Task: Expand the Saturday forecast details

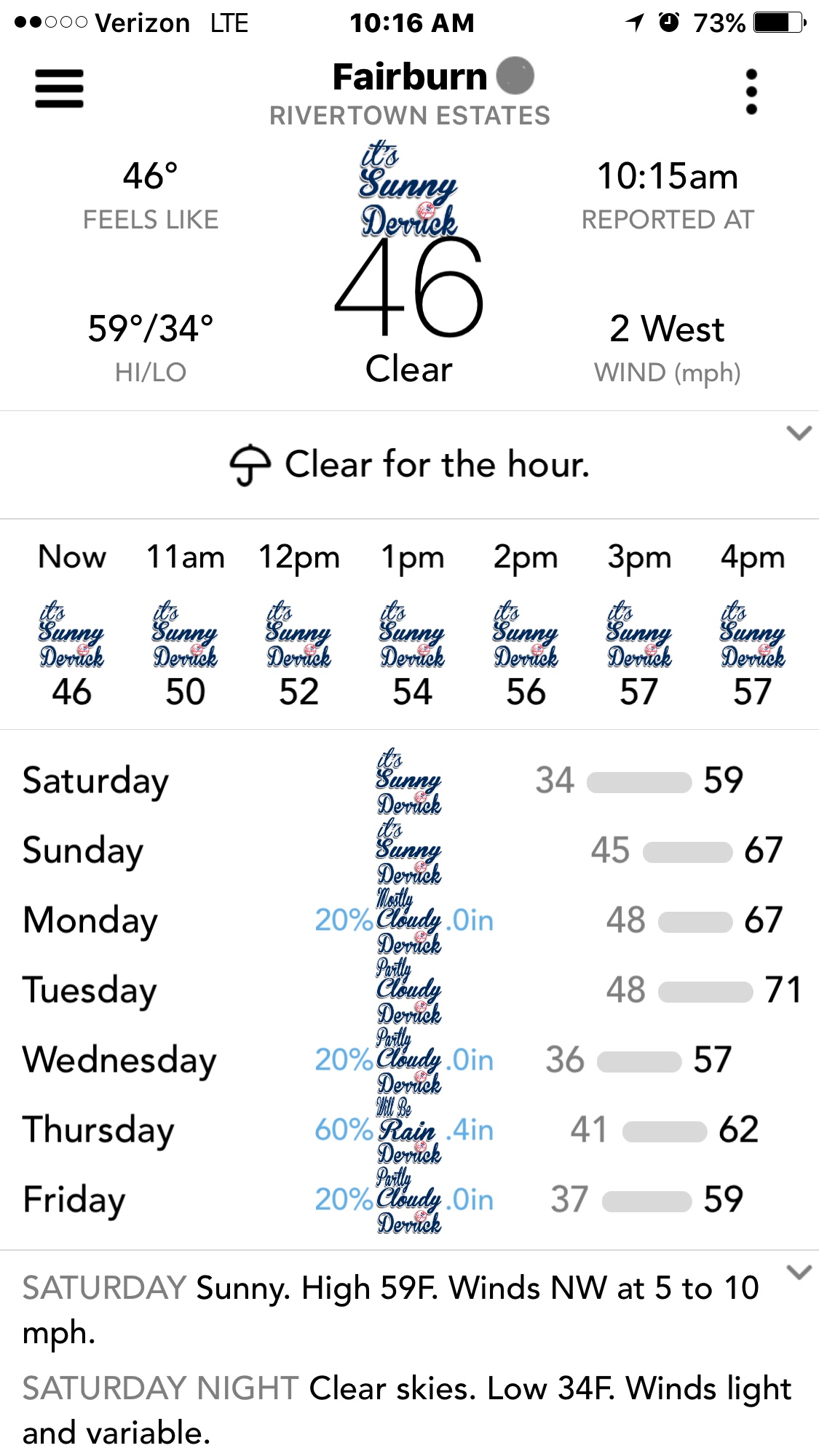Action: click(799, 1272)
